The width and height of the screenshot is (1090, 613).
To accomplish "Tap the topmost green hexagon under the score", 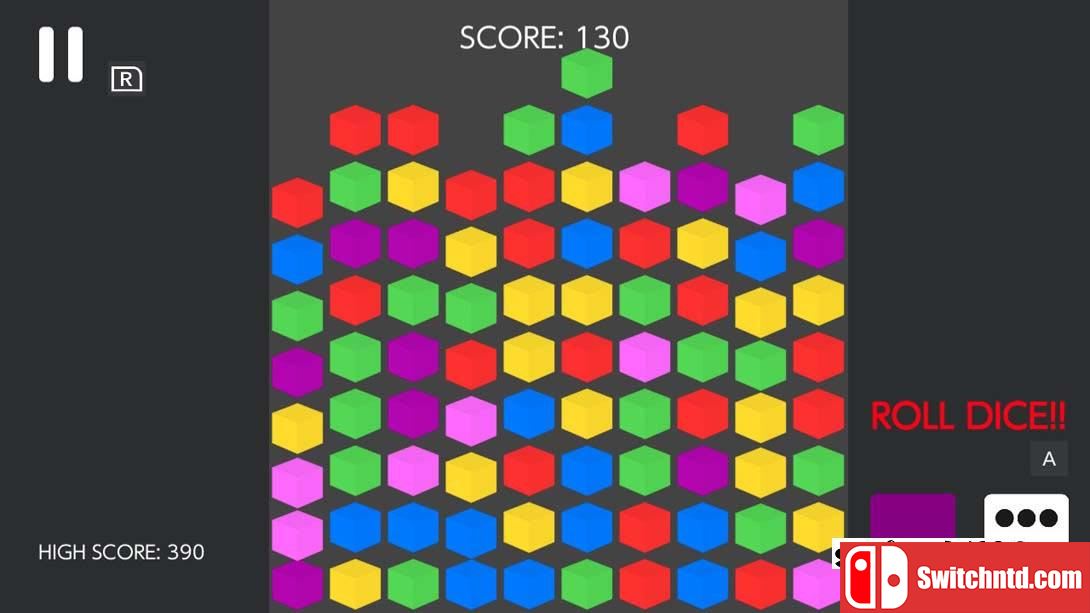I will (587, 73).
